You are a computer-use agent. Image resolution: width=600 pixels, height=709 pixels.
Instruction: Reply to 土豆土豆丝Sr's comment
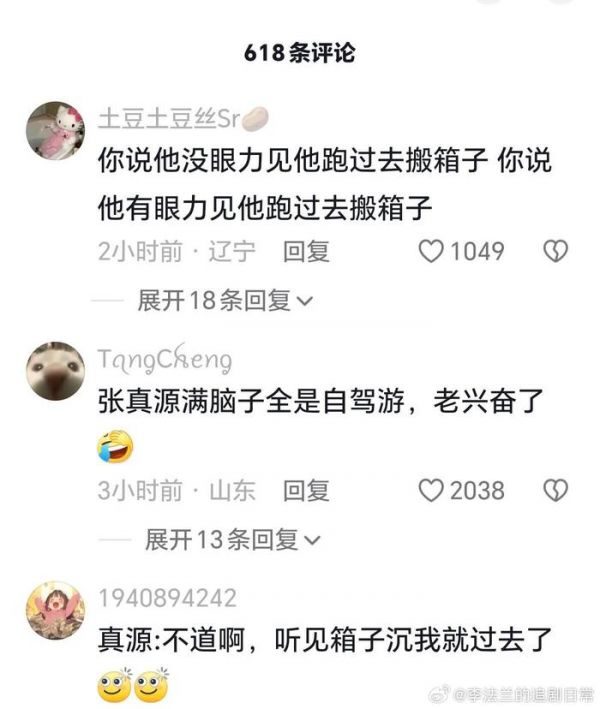point(306,251)
